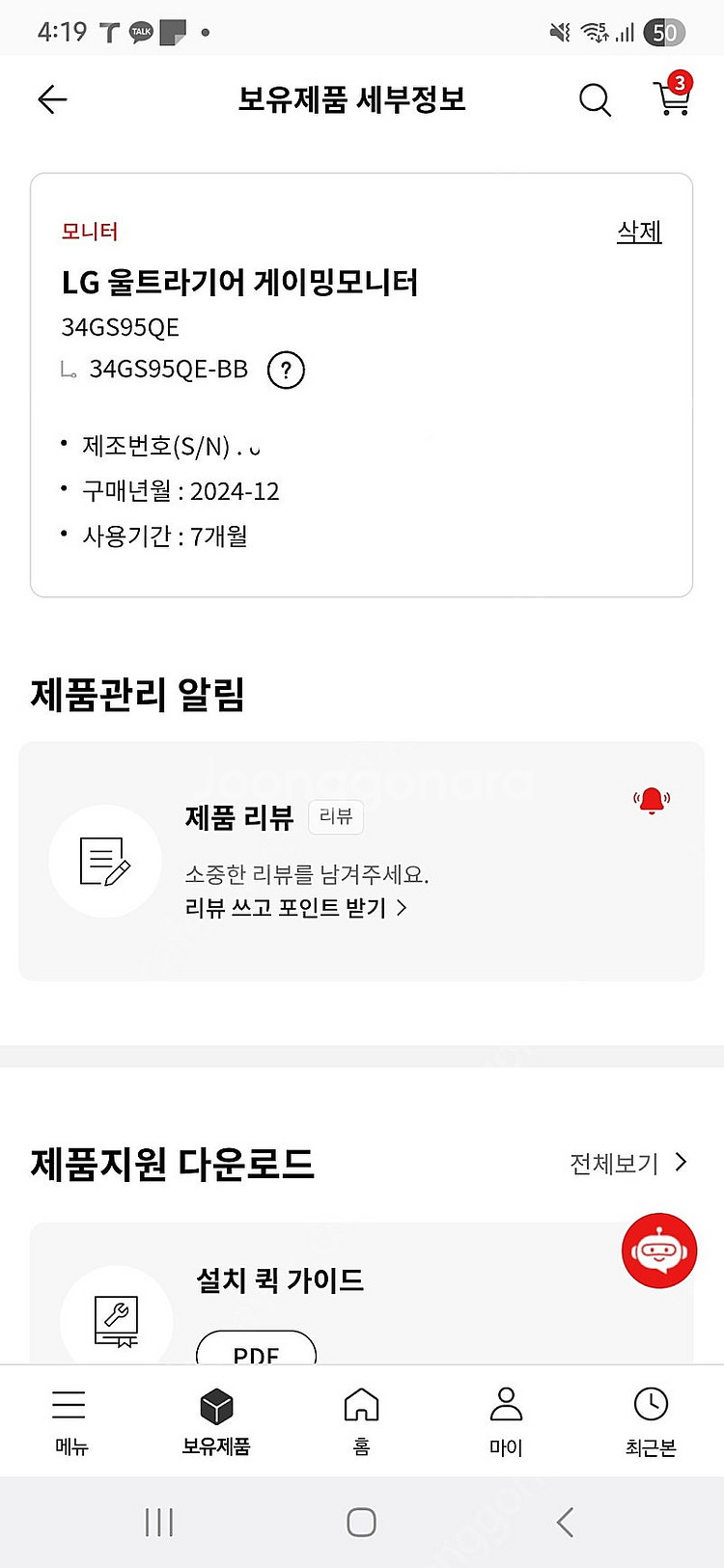Open the chatbot assistant icon
Viewport: 724px width, 1568px height.
click(x=659, y=1251)
